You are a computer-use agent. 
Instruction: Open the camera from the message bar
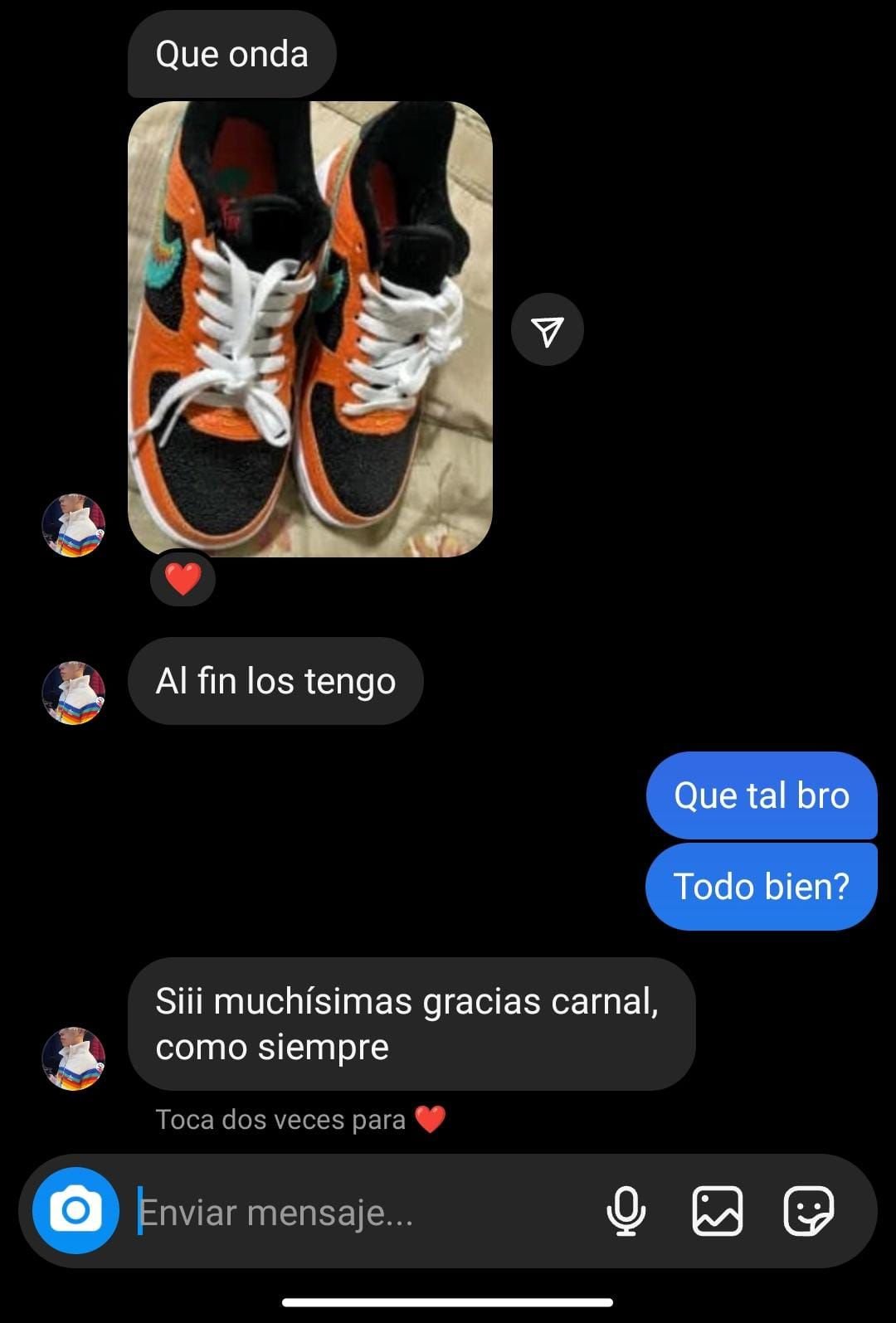(x=75, y=1210)
